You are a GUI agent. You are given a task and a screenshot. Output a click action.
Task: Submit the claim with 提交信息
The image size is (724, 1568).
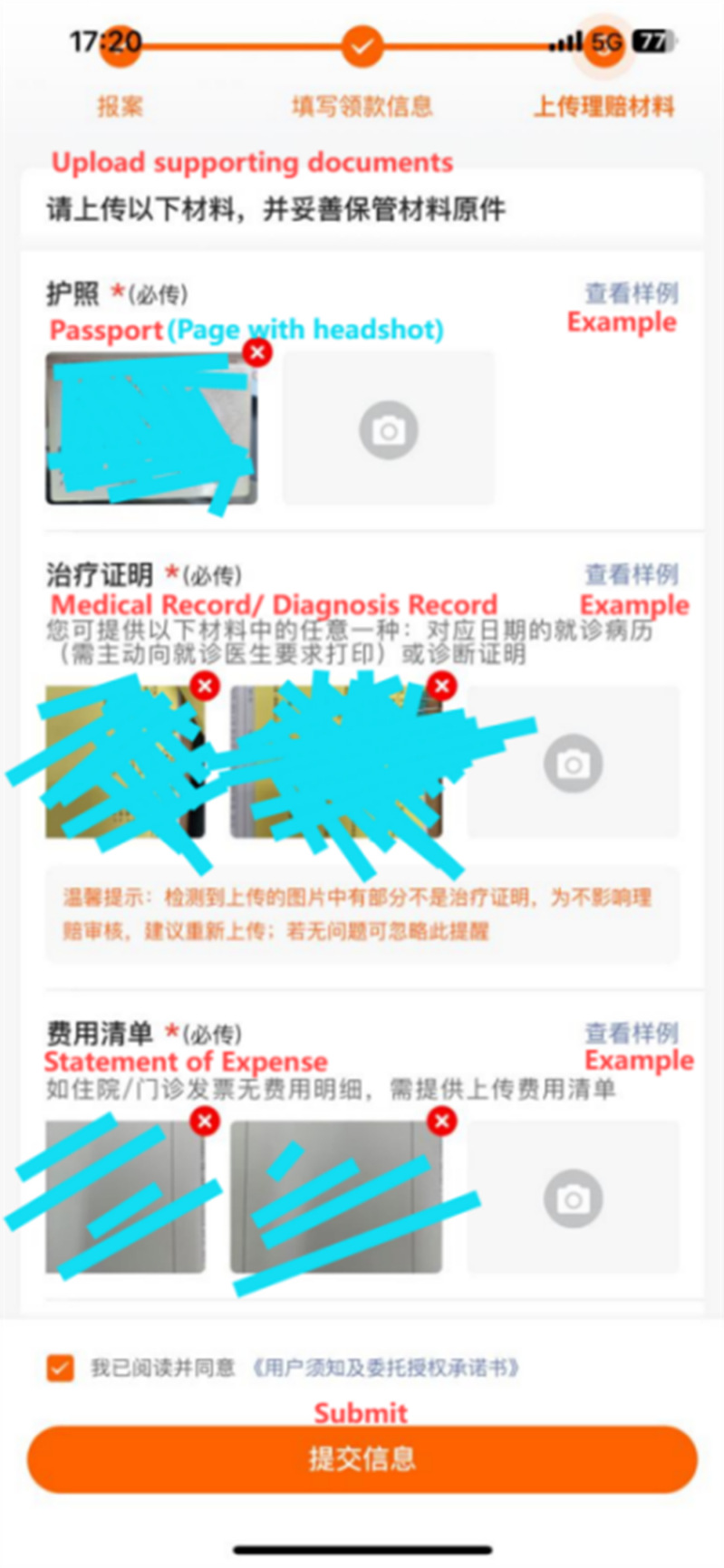pos(362,1458)
